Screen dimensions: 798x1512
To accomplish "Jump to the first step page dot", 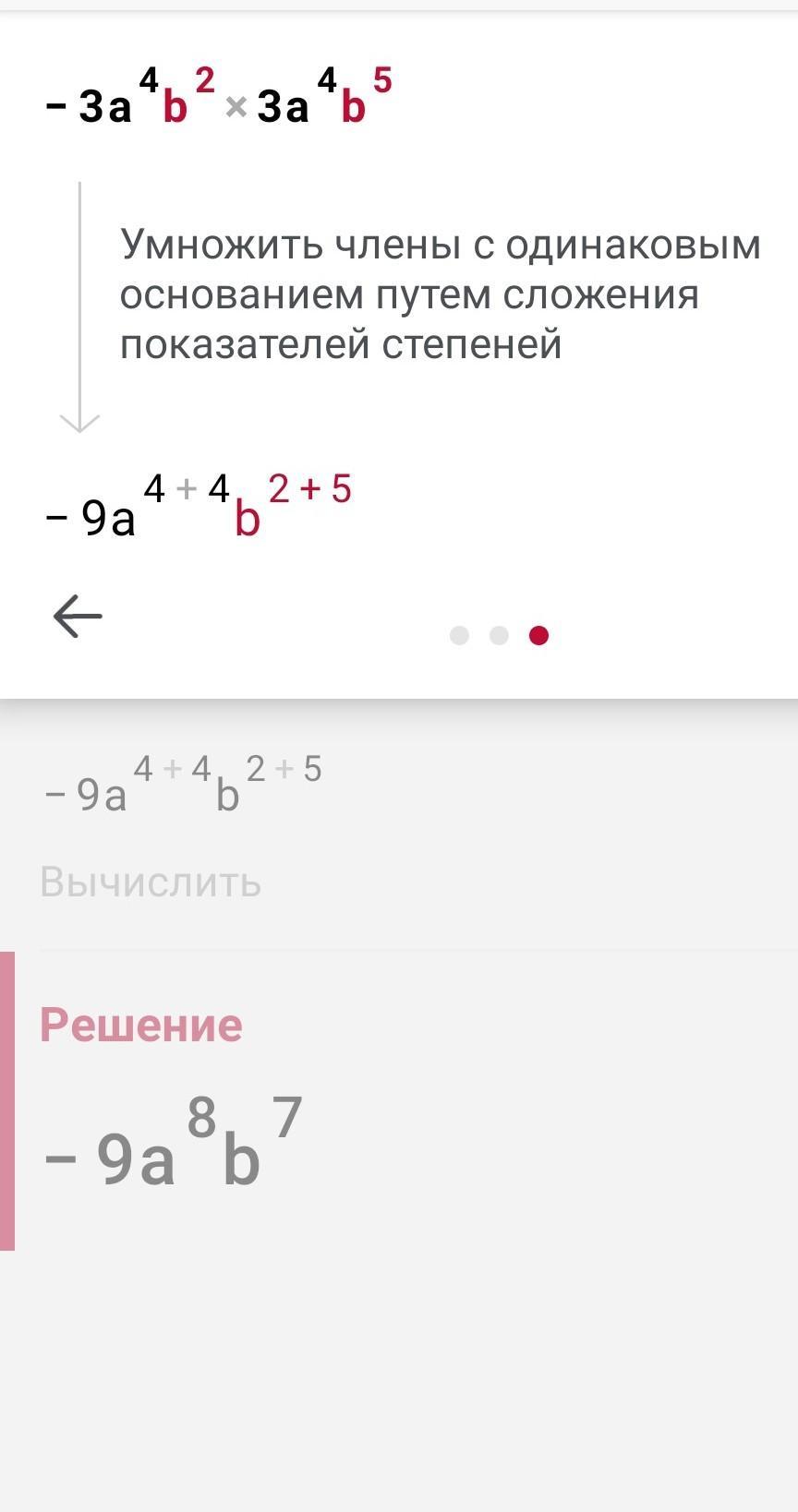I will (x=459, y=635).
